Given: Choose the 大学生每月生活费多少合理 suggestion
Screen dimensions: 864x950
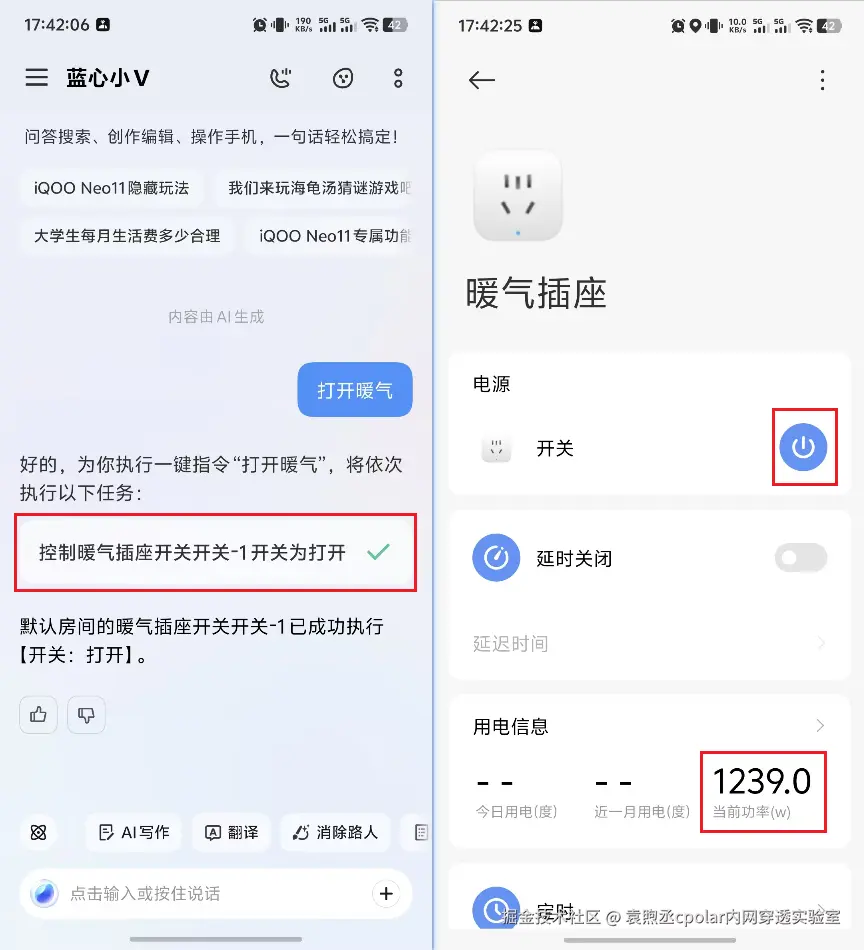Looking at the screenshot, I should coord(127,237).
